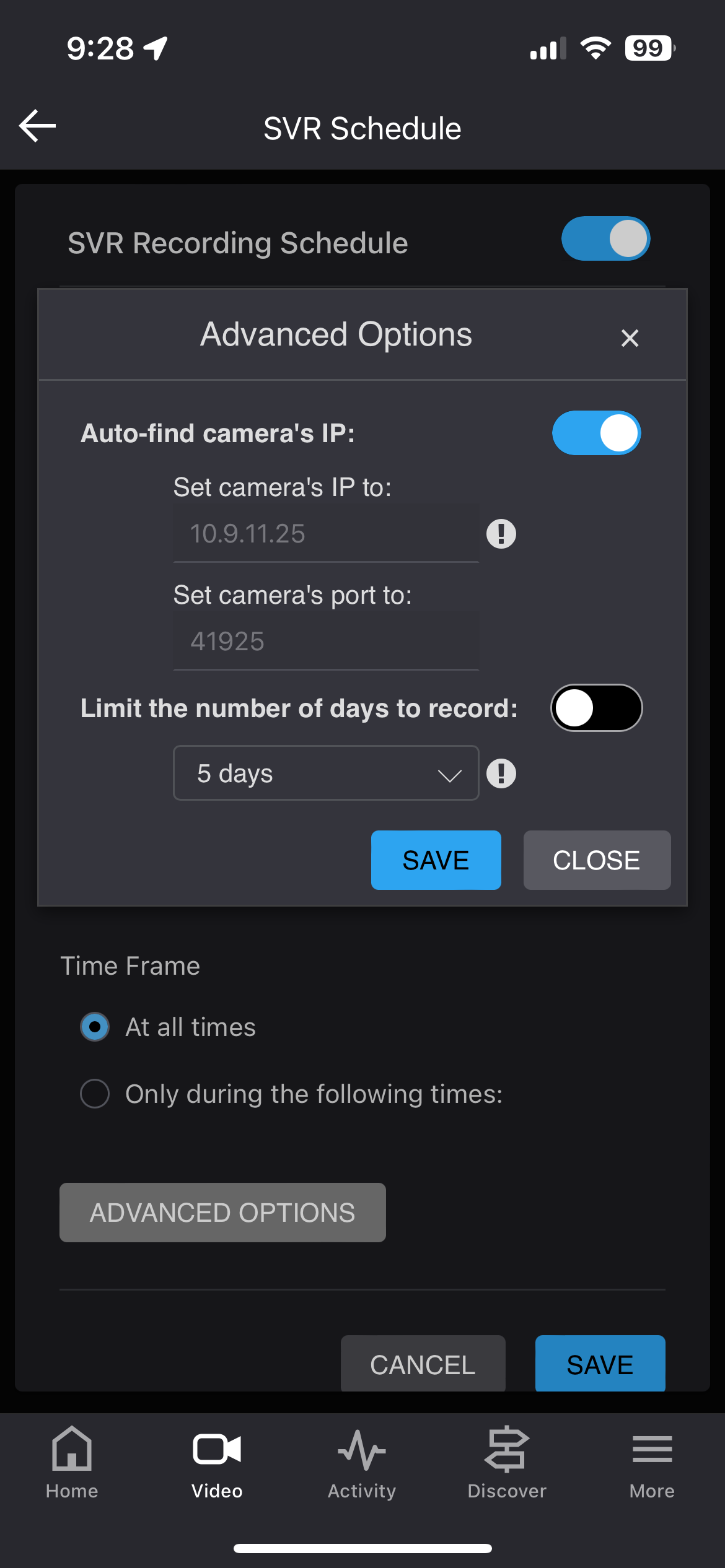
Task: Go back with the top-left arrow
Action: click(x=37, y=126)
